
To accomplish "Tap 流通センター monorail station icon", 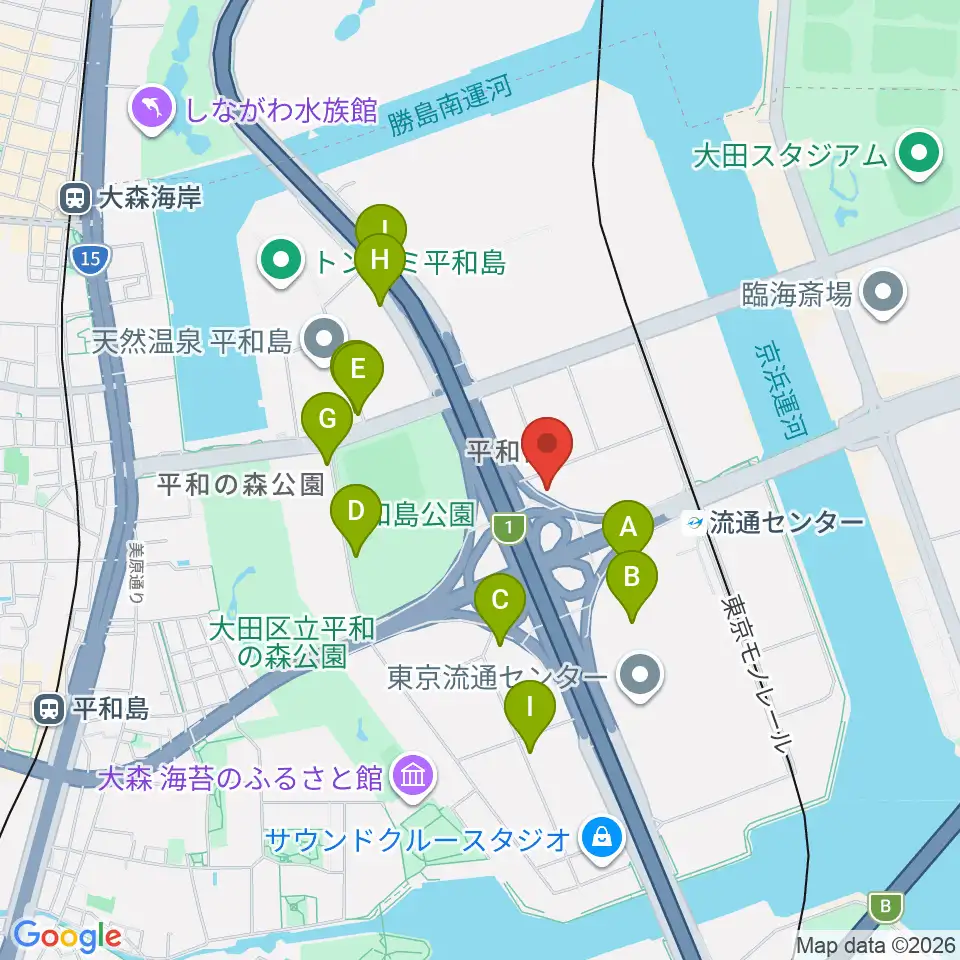I will pyautogui.click(x=695, y=523).
